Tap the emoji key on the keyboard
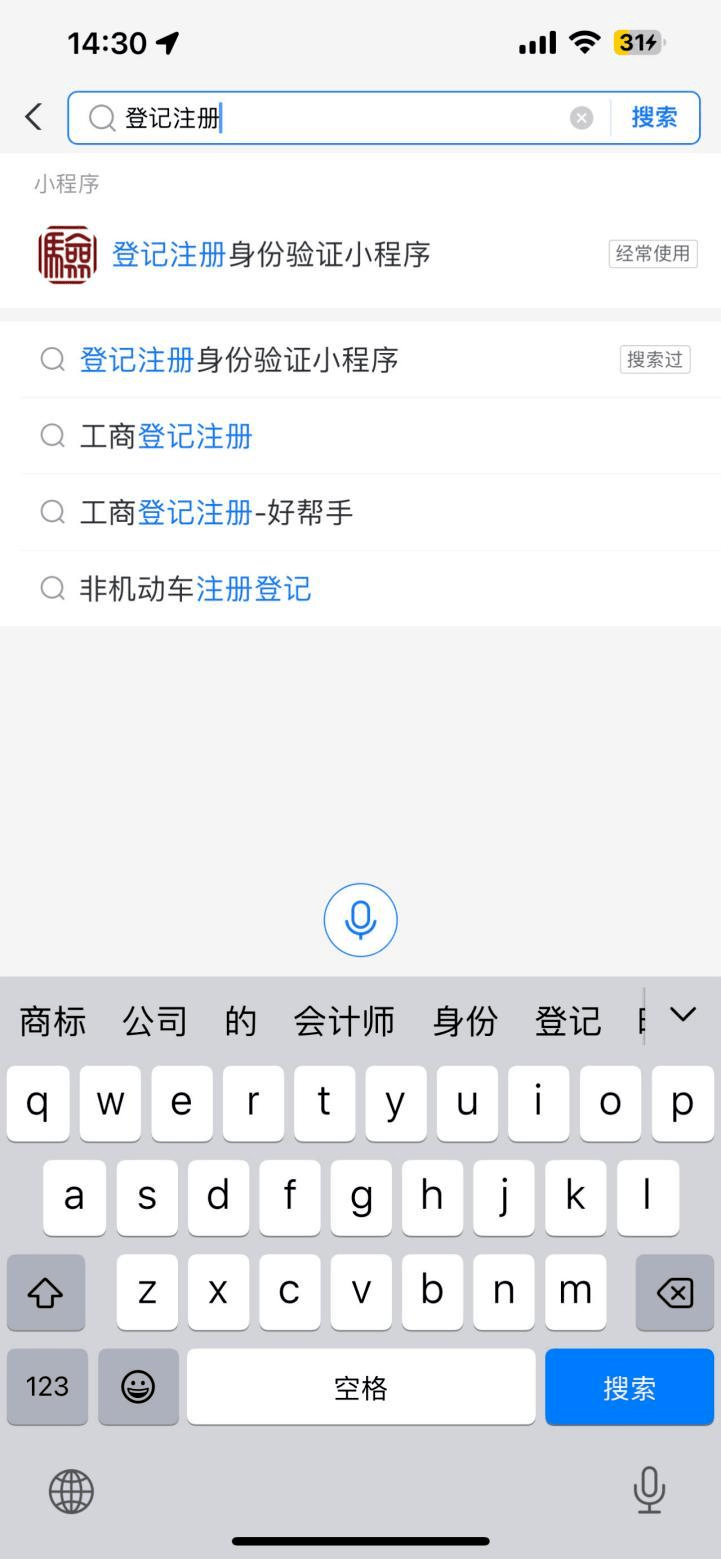 (x=139, y=1387)
